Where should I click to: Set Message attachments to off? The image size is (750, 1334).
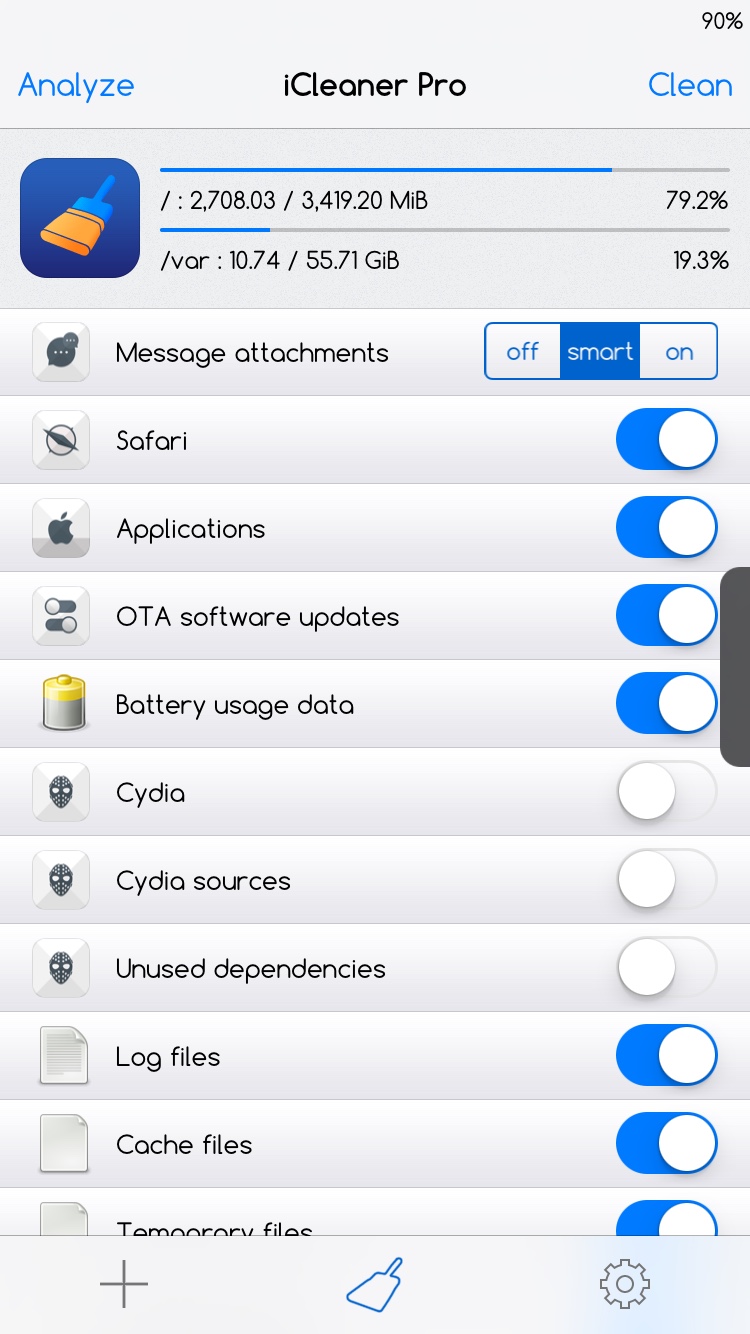coord(522,352)
